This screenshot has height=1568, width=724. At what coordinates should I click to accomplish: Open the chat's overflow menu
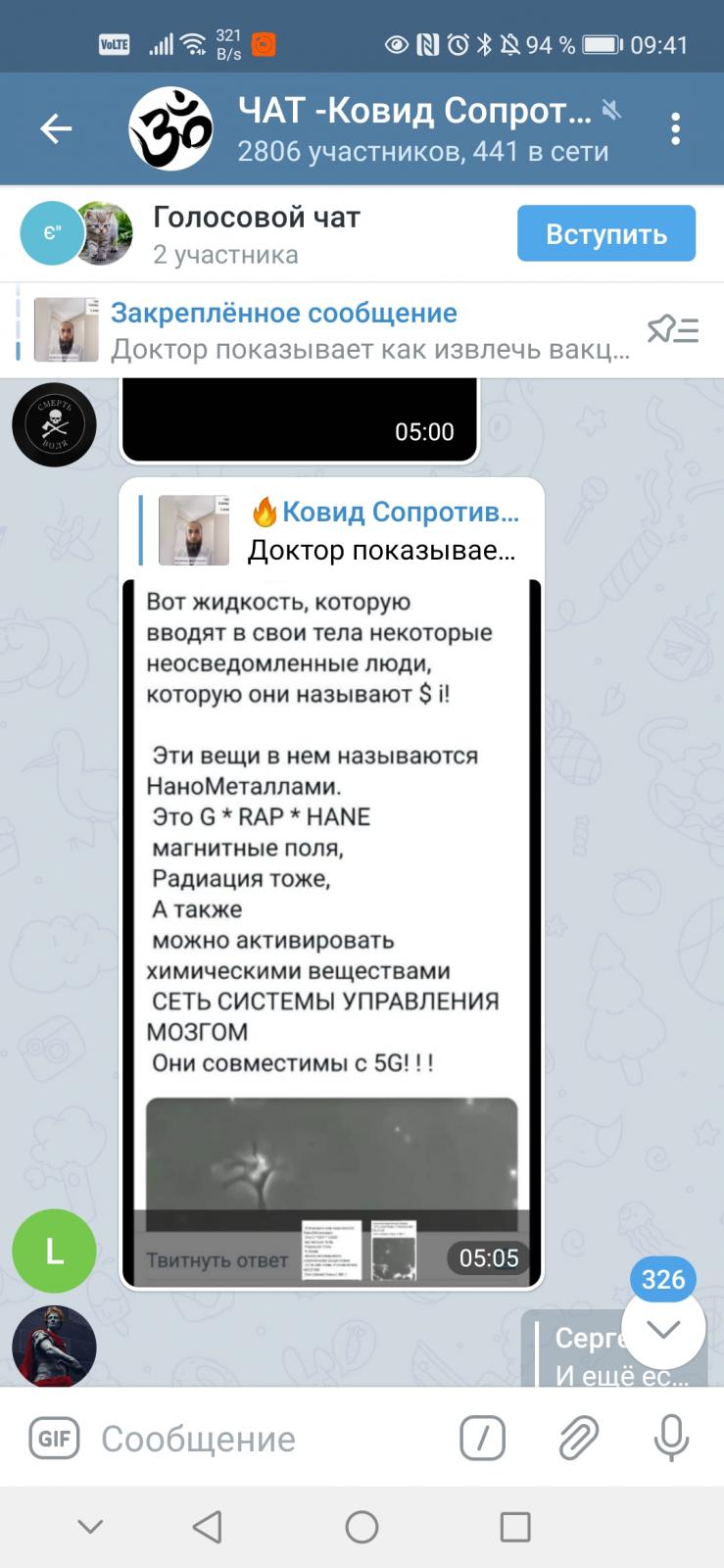pyautogui.click(x=675, y=128)
